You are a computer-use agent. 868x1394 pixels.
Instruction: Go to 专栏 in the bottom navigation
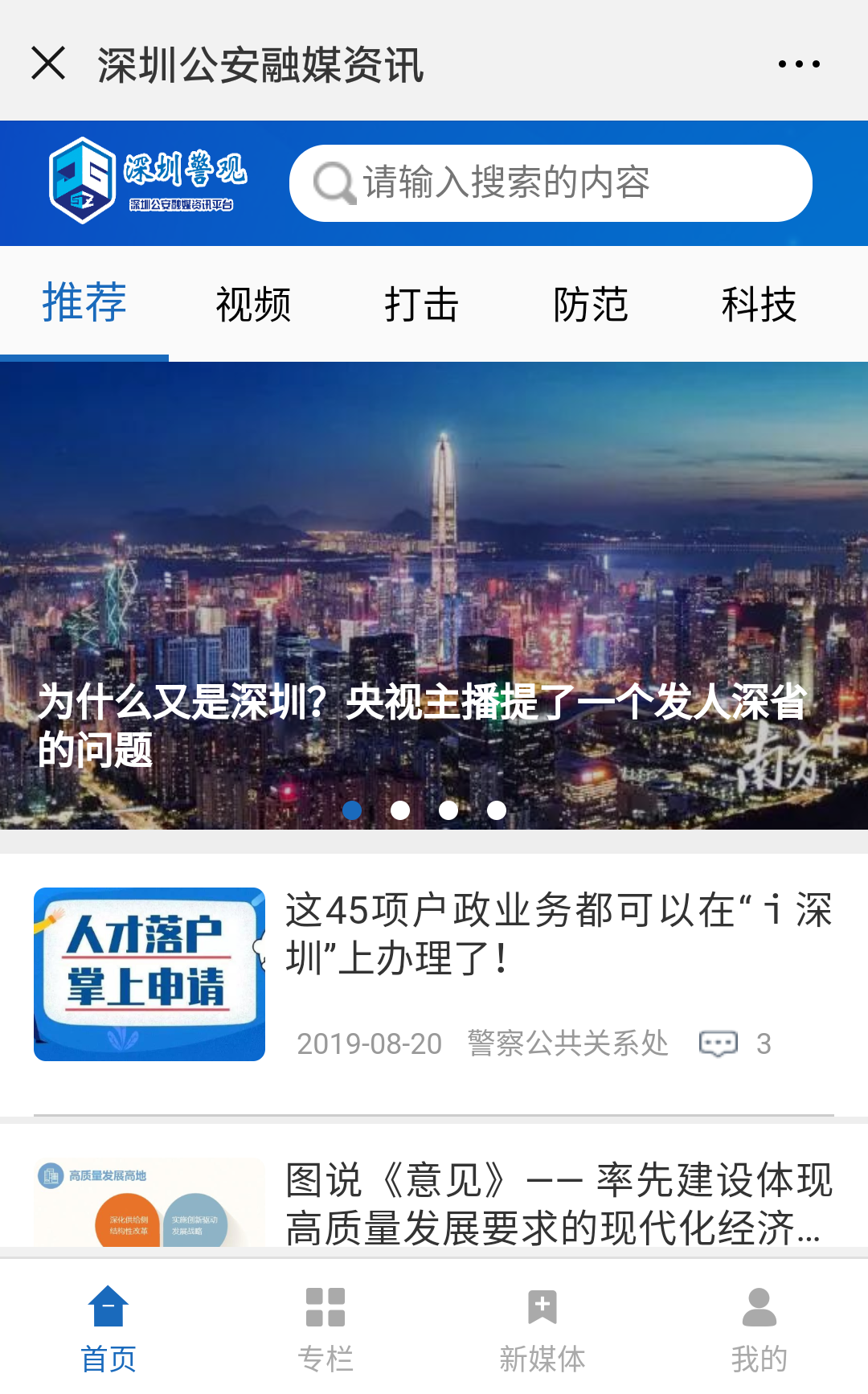click(325, 1328)
